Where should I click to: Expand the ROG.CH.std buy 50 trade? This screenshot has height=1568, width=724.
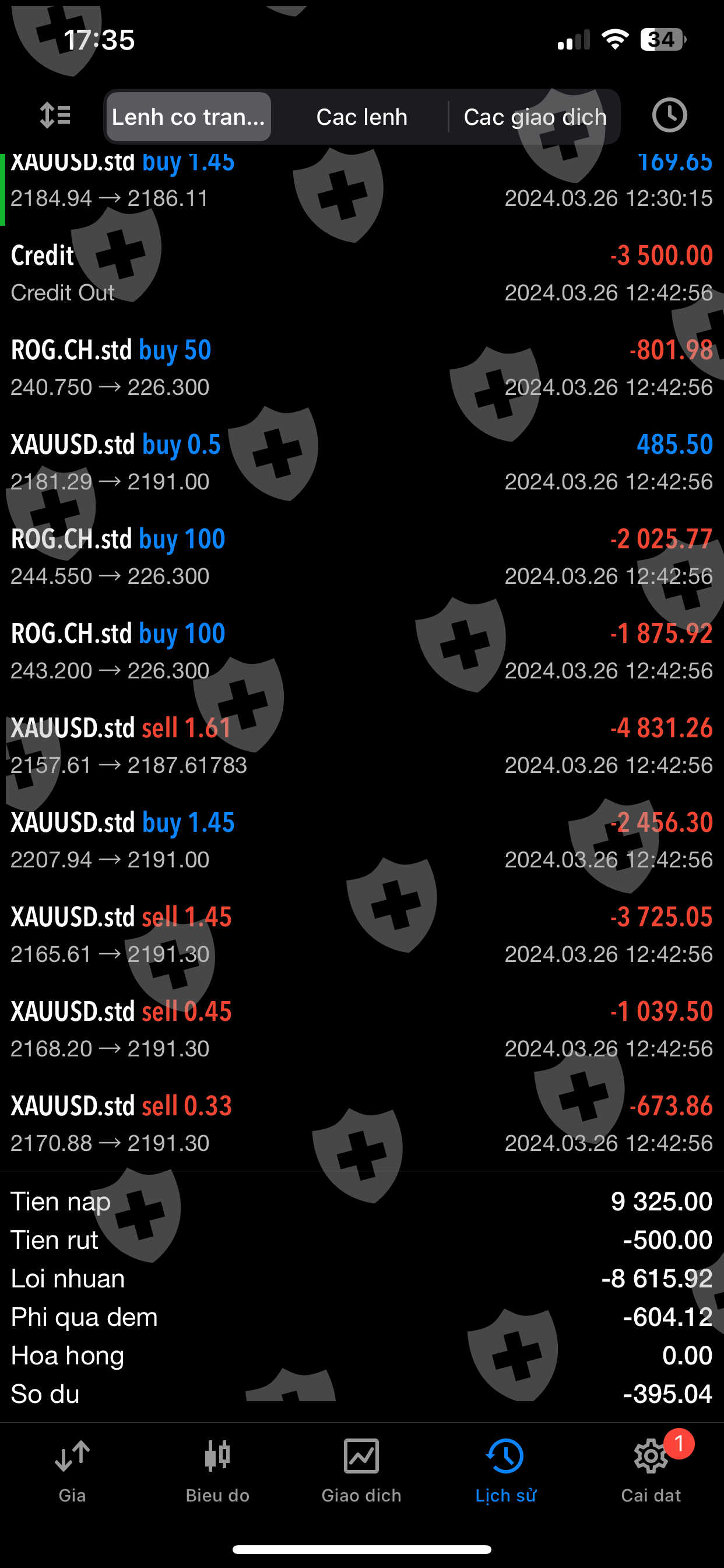click(361, 368)
